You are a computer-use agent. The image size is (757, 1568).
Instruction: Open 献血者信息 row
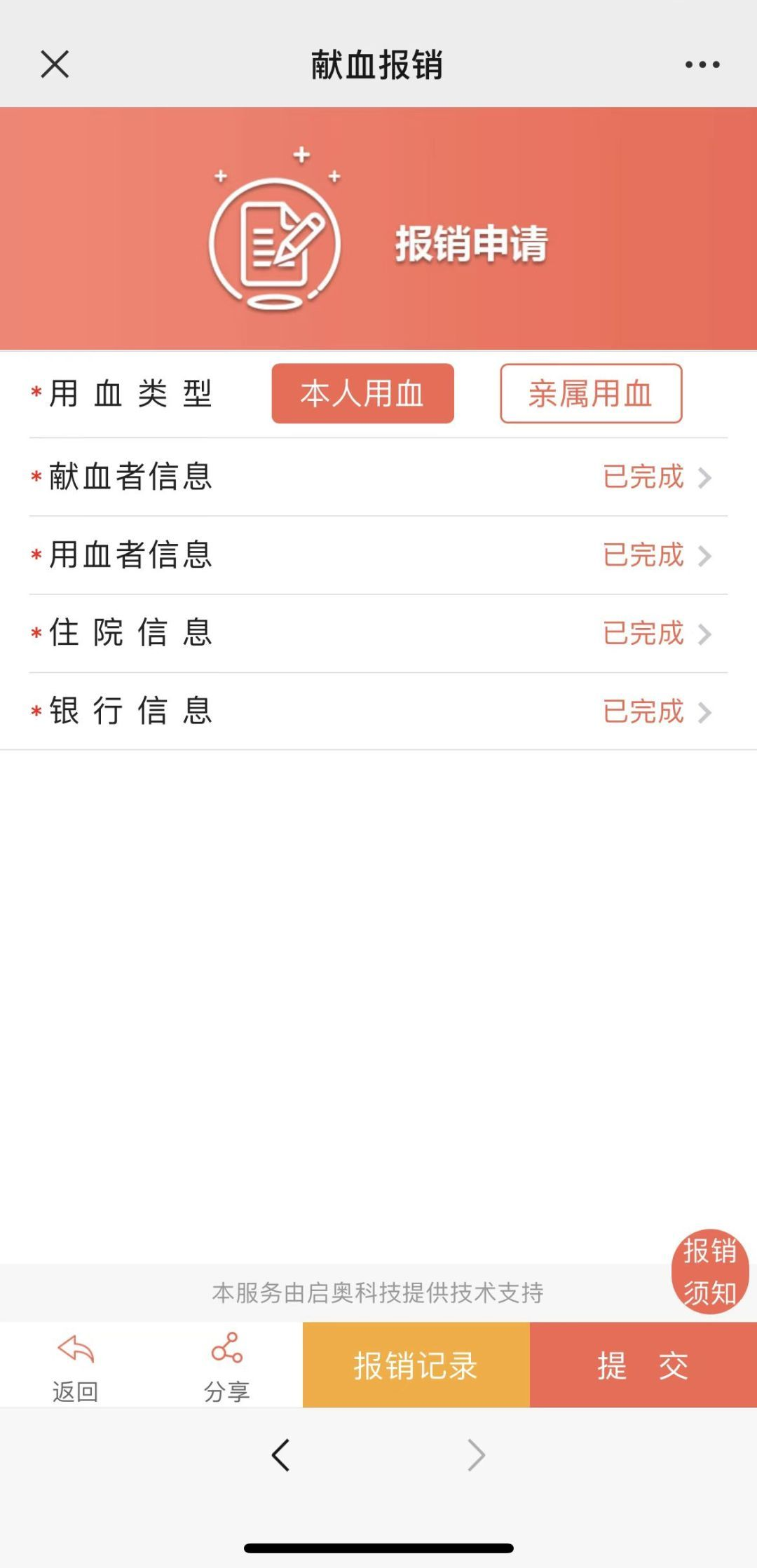(x=378, y=477)
